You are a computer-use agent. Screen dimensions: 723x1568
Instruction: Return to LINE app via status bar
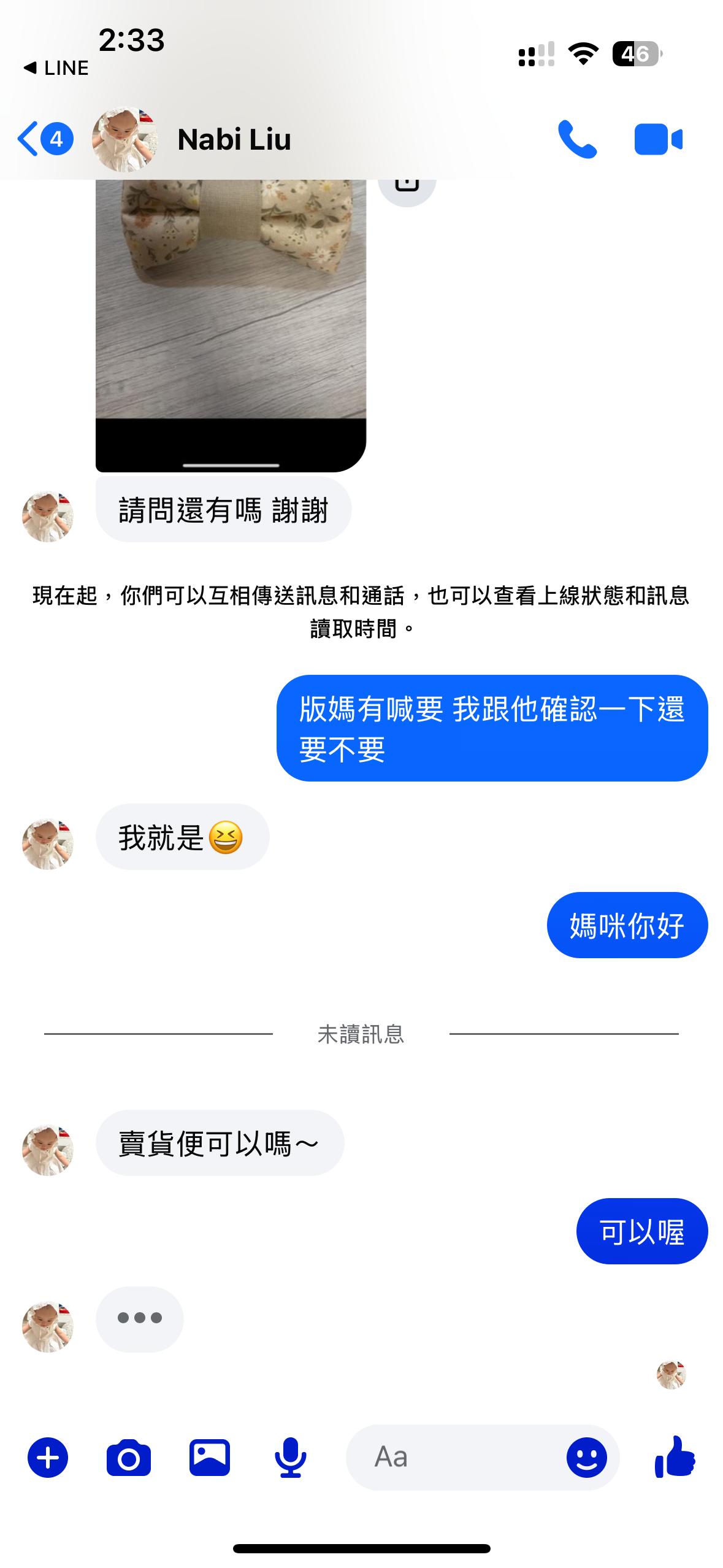(56, 68)
